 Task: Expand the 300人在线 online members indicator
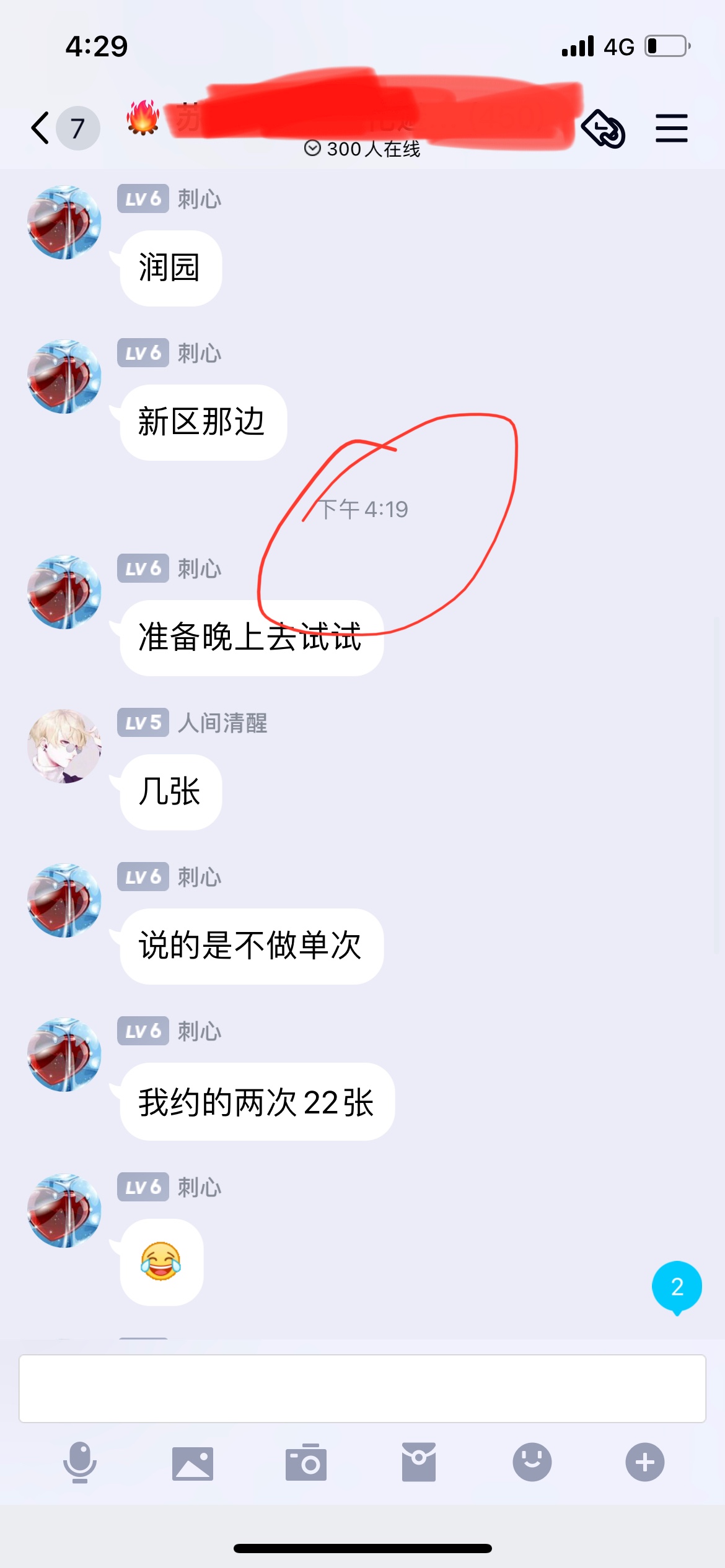click(x=362, y=149)
